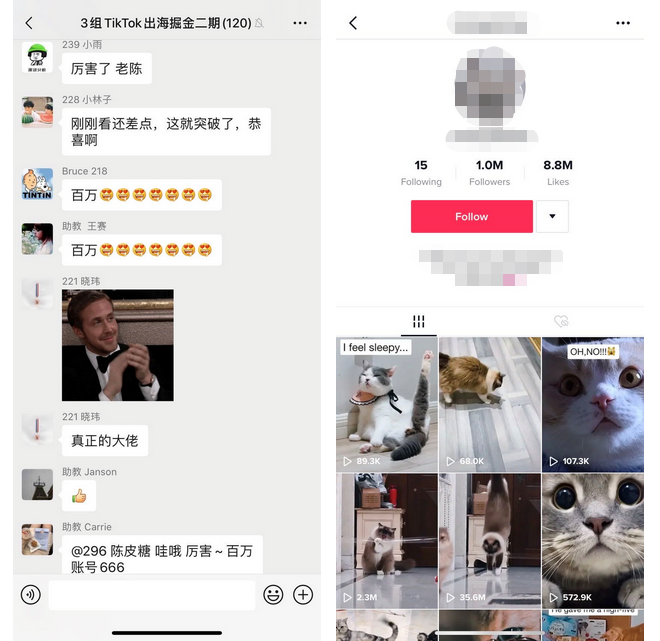Switch to the liked videos heart tab
The width and height of the screenshot is (660, 641).
561,322
